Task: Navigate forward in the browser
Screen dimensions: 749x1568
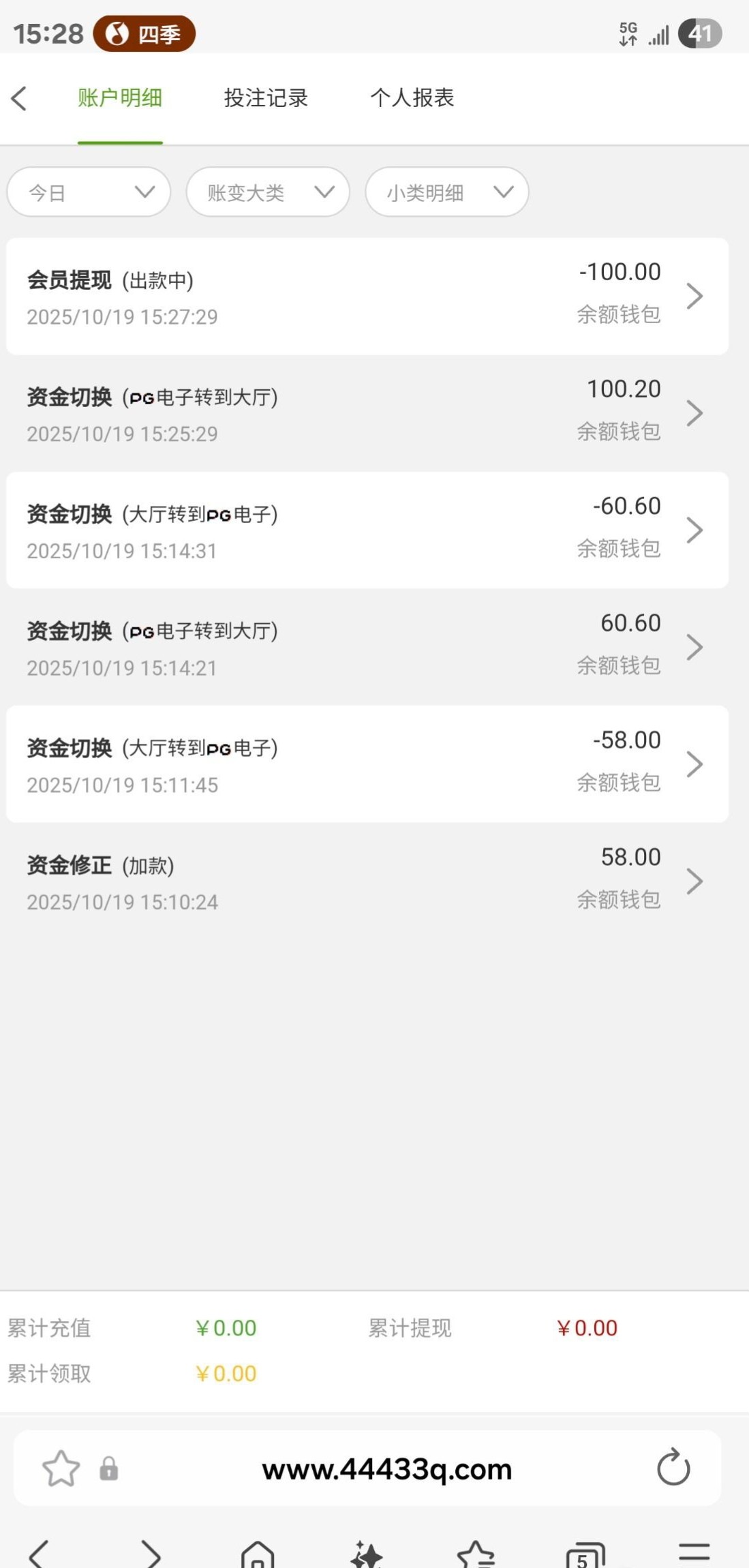Action: [151, 1554]
